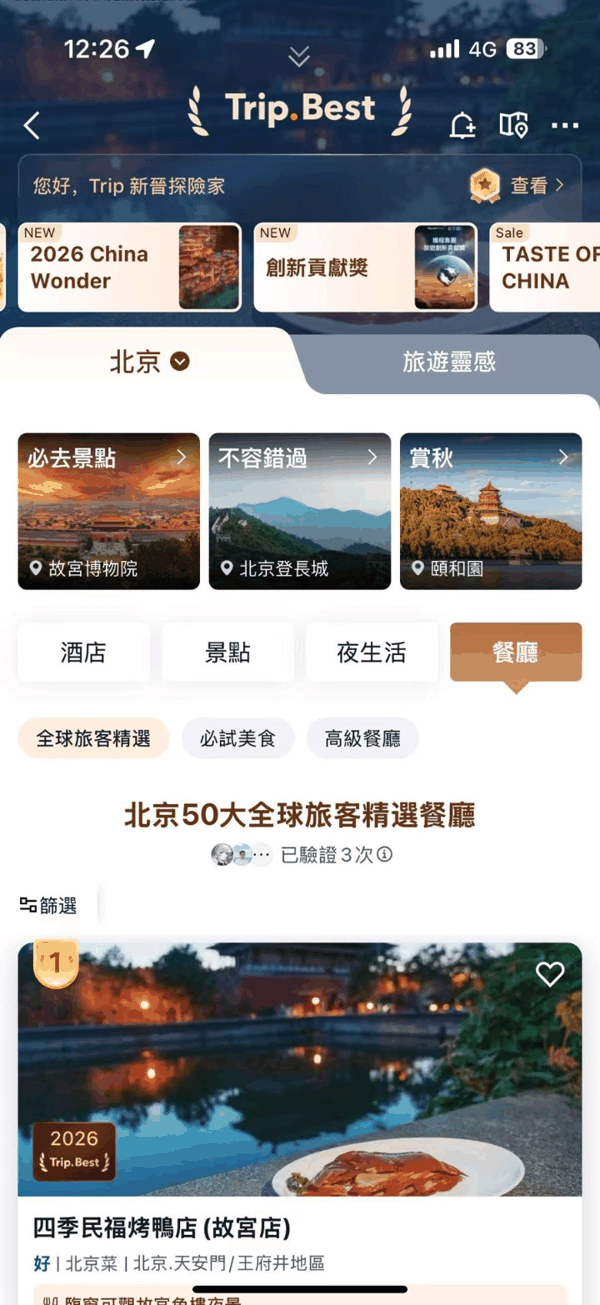Switch to the 旅遊靈感 tab

tap(449, 362)
